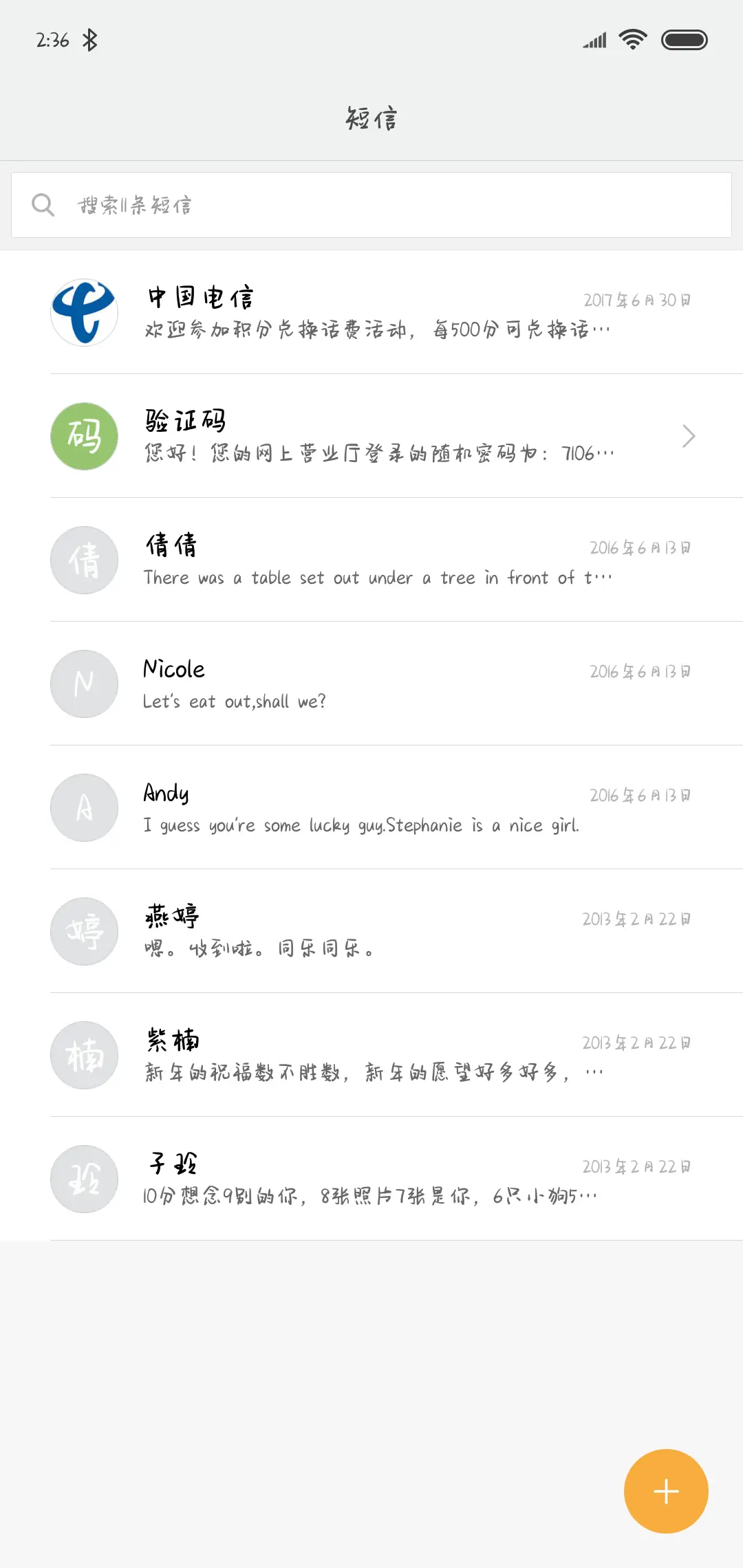Tap the 短信 title header
The width and height of the screenshot is (743, 1568).
point(371,118)
